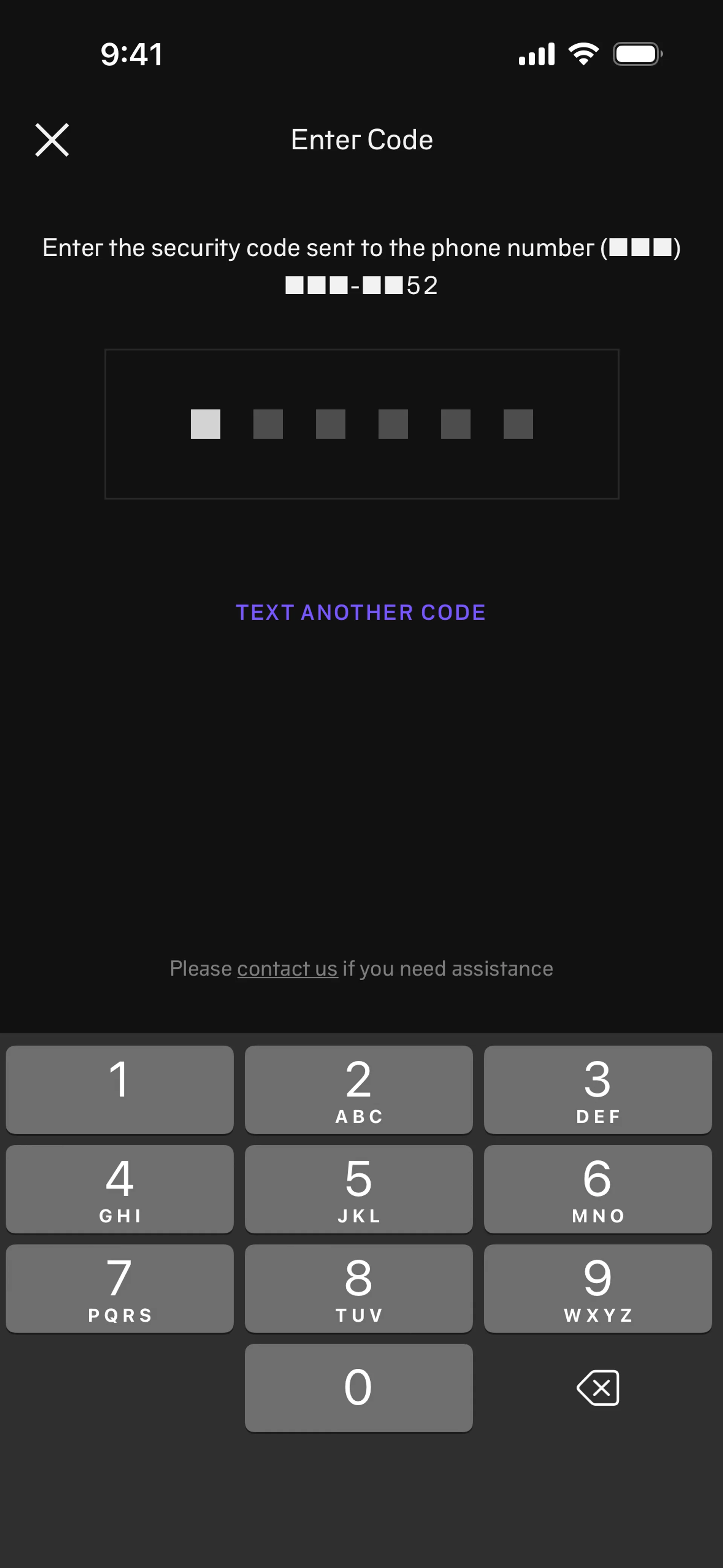Tap the security code entry box
Image resolution: width=723 pixels, height=1568 pixels.
(x=361, y=424)
